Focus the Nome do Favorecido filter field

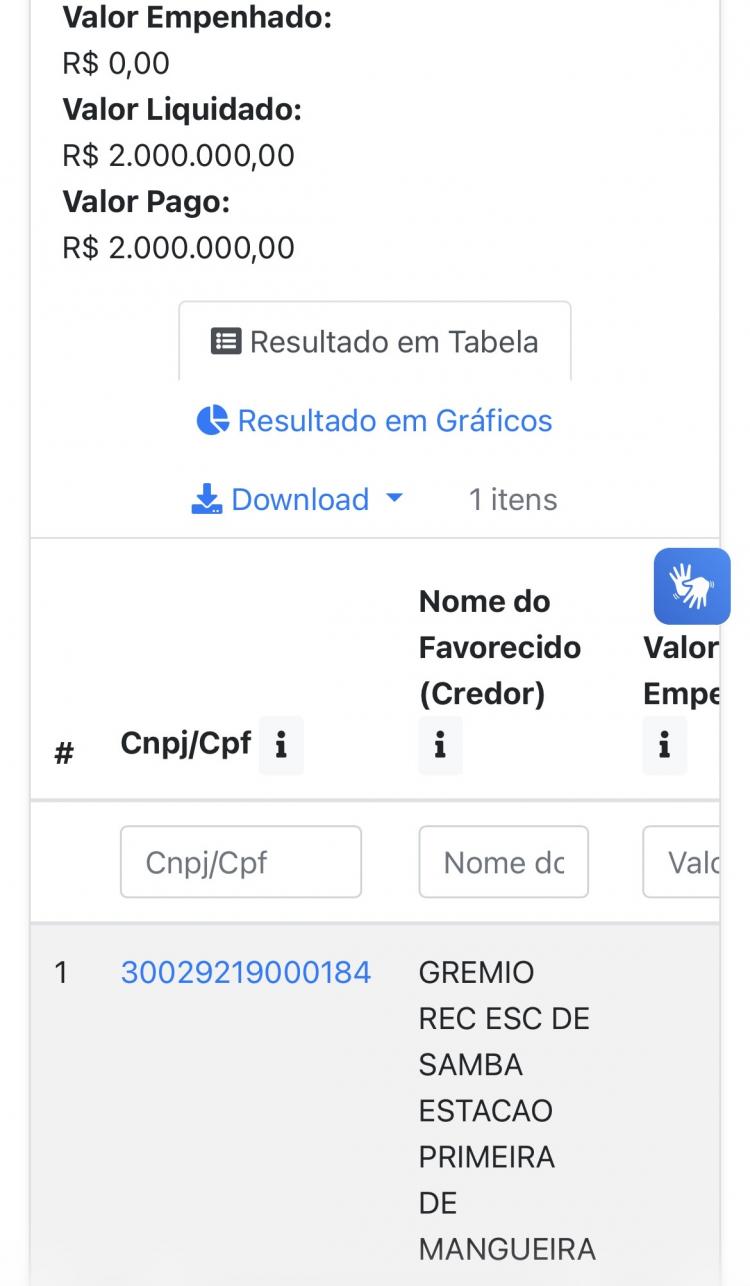[503, 862]
